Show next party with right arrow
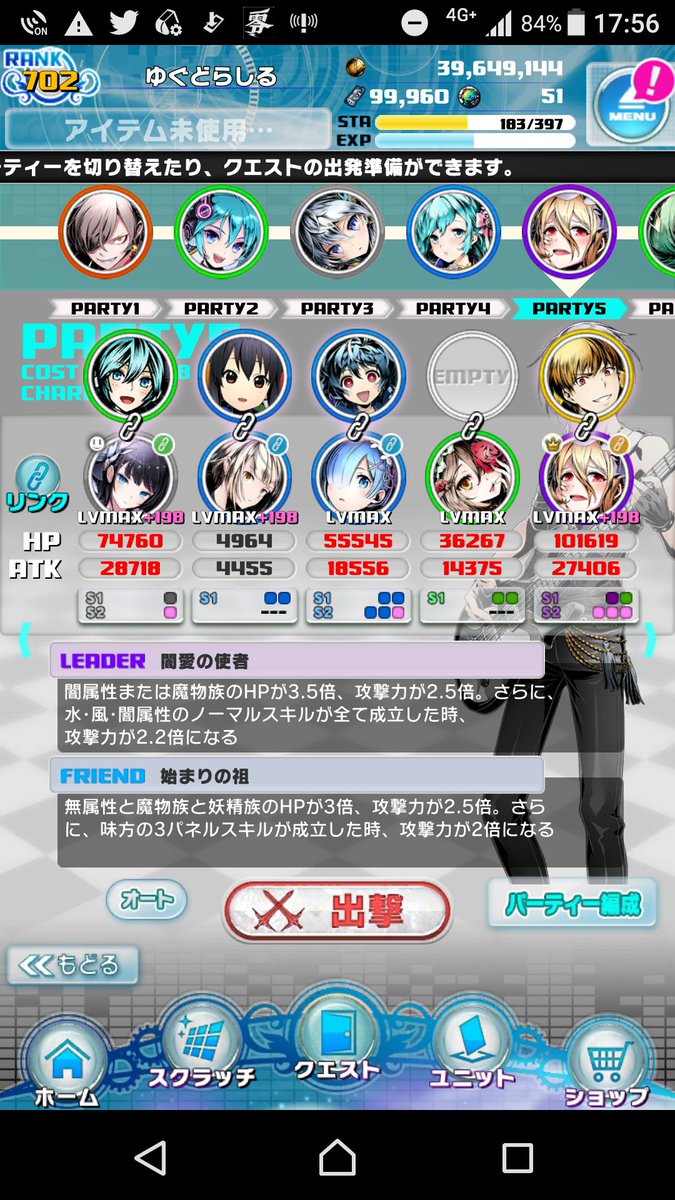 coord(651,638)
